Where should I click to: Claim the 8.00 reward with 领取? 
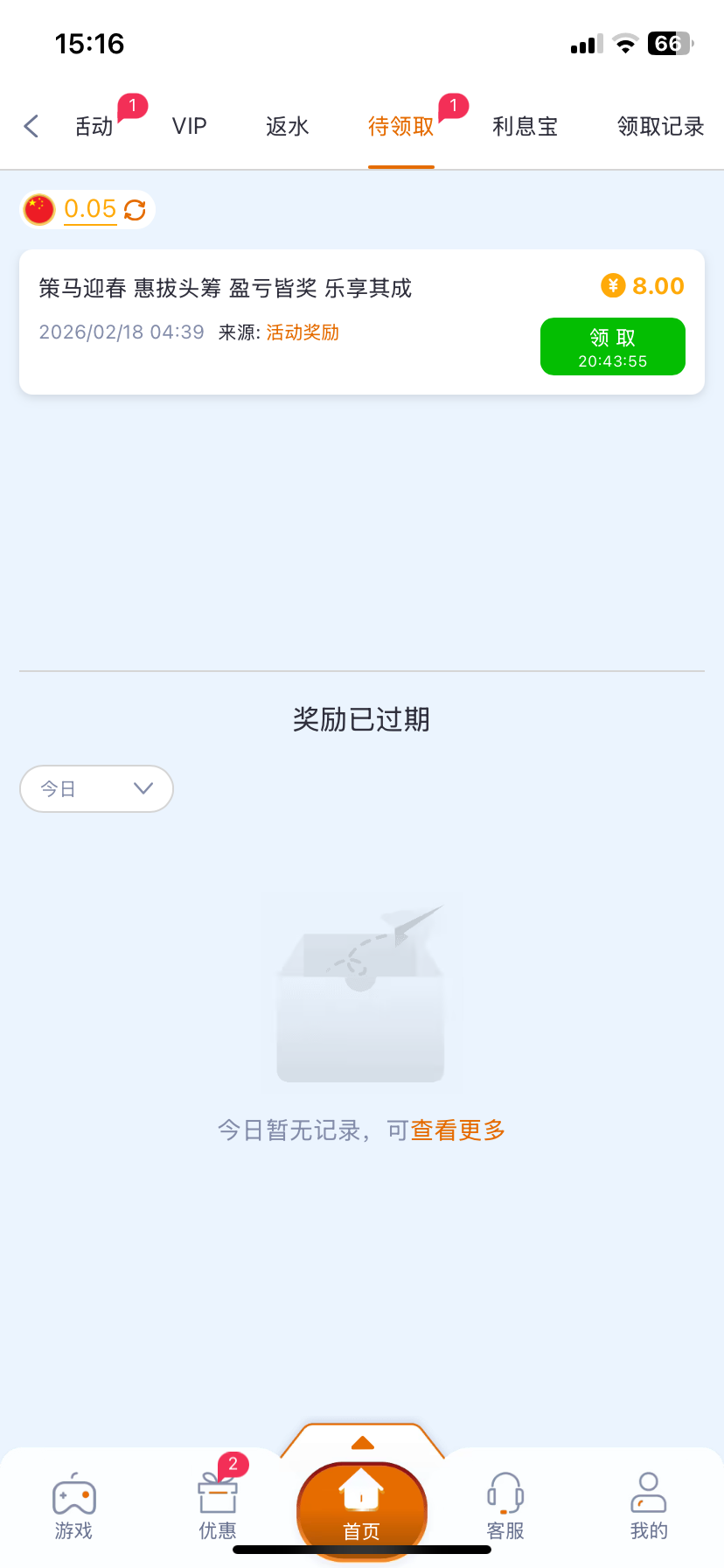click(x=612, y=346)
